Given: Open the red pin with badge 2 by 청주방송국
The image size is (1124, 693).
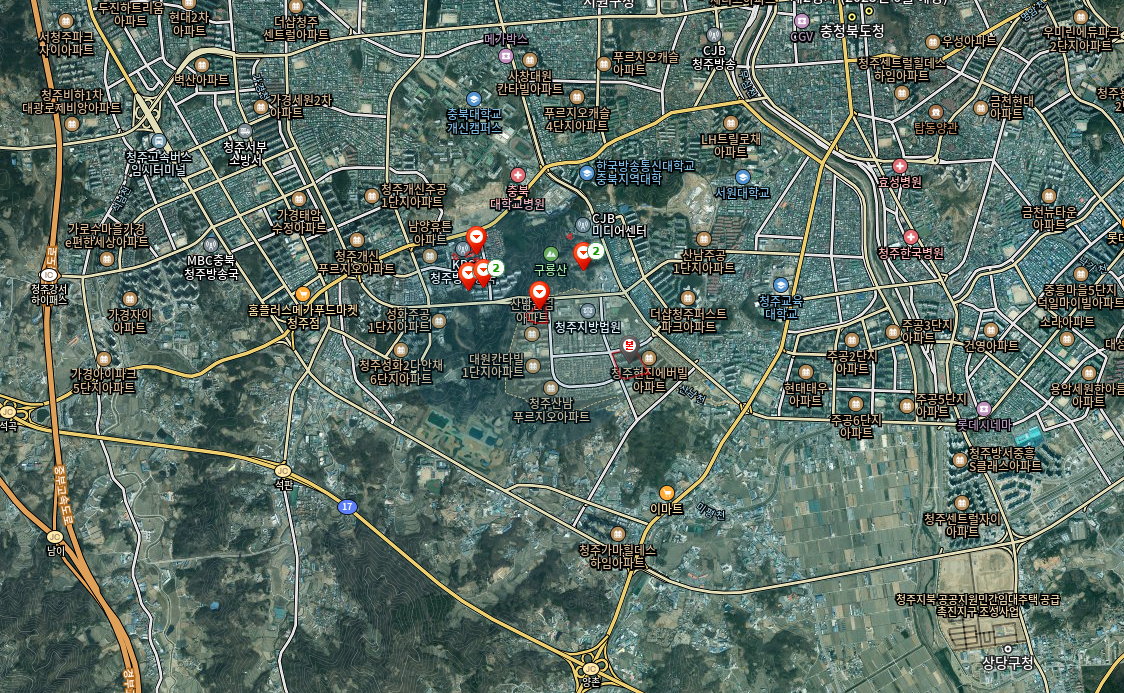Looking at the screenshot, I should coord(483,270).
